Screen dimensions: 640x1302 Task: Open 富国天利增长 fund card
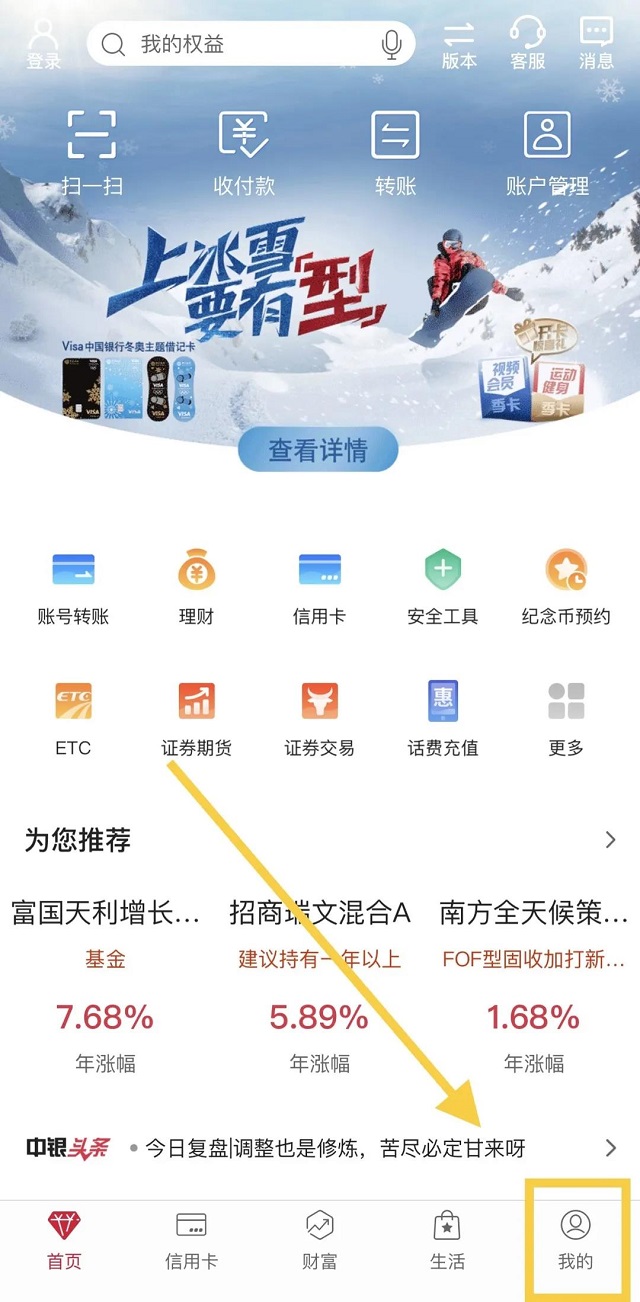105,985
